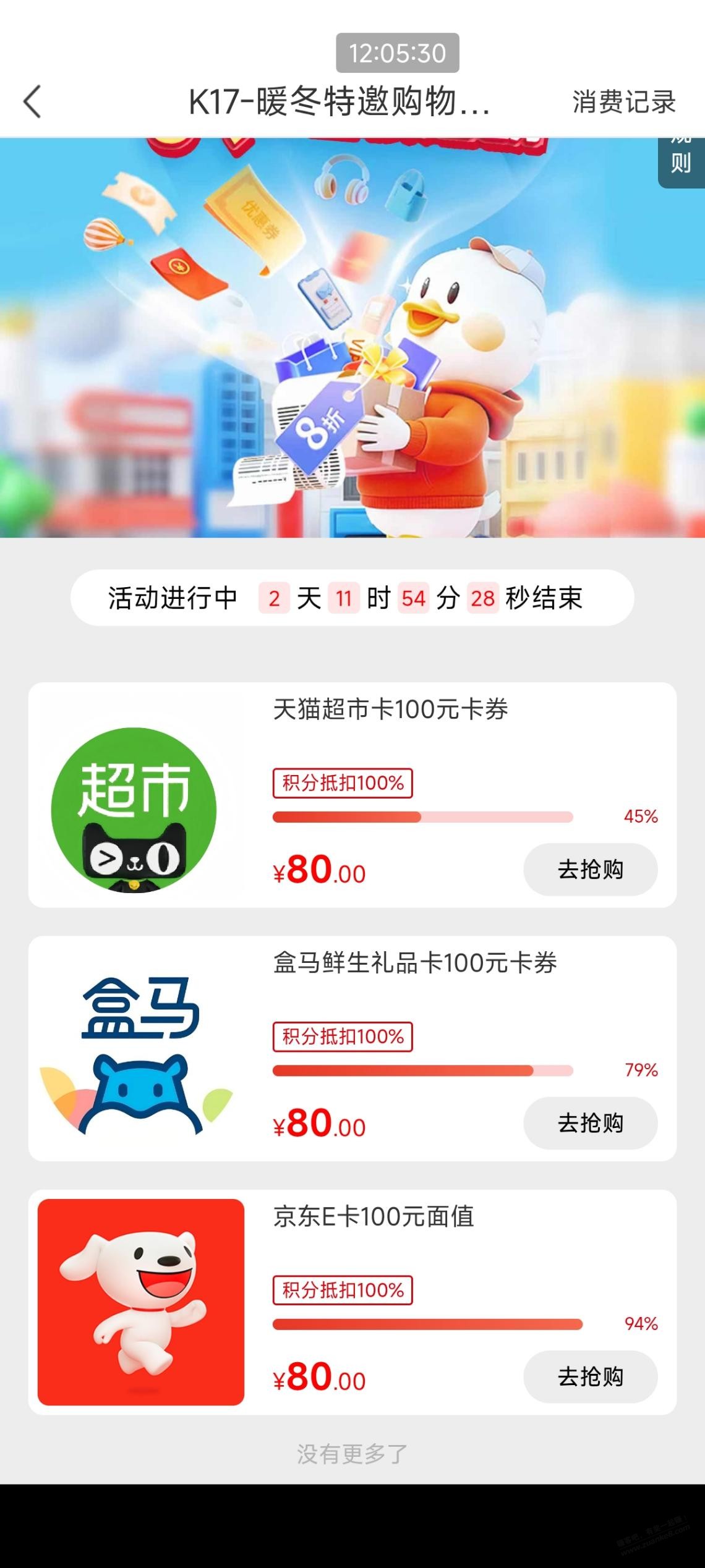View the activity rules (规则) tab
The width and height of the screenshot is (705, 1568).
(680, 159)
